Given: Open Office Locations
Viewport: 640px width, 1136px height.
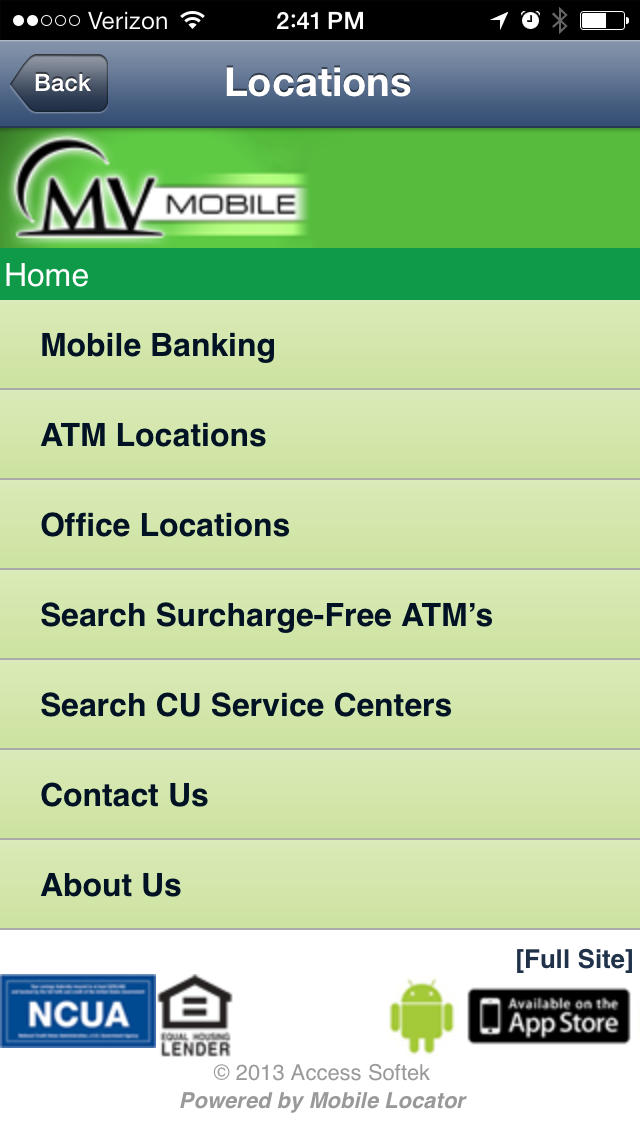Looking at the screenshot, I should 320,525.
